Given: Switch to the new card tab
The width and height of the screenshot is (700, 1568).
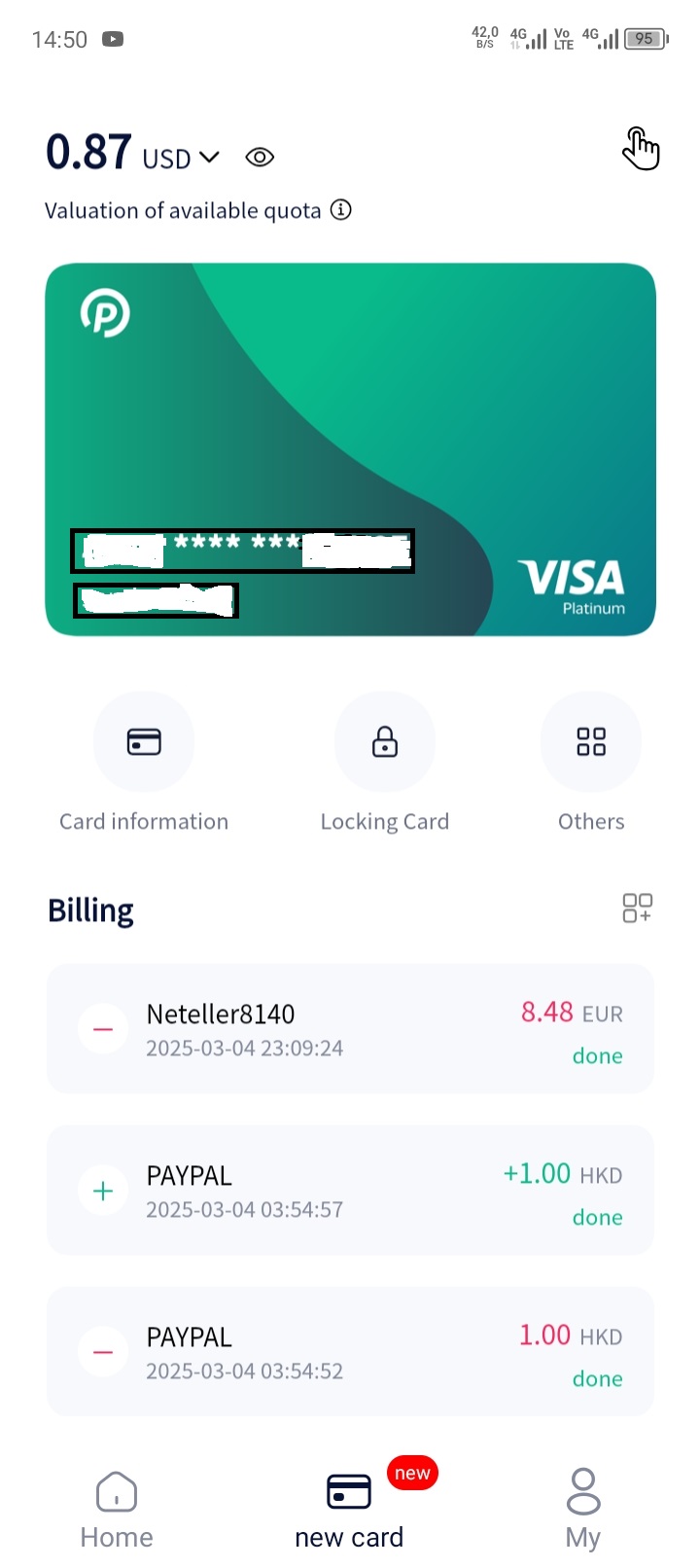Looking at the screenshot, I should pyautogui.click(x=349, y=1508).
